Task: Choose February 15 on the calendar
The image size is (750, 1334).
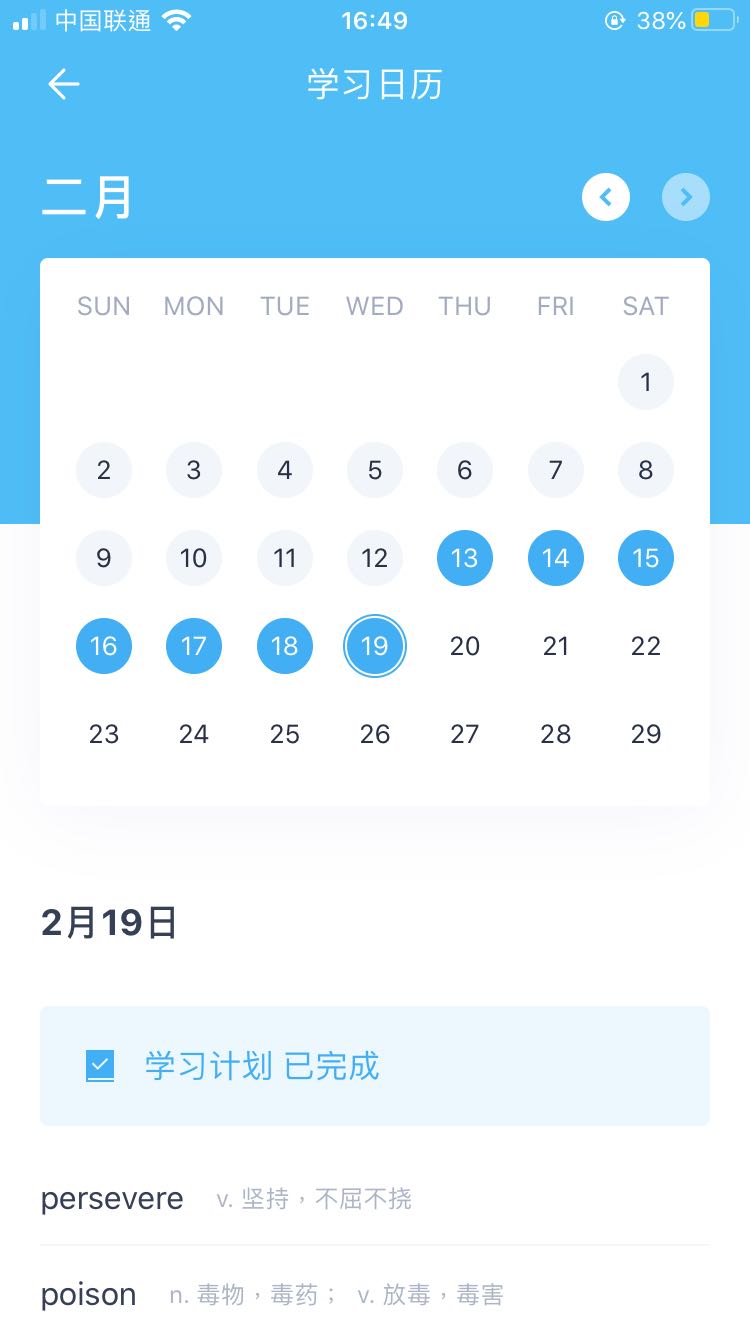Action: [646, 558]
